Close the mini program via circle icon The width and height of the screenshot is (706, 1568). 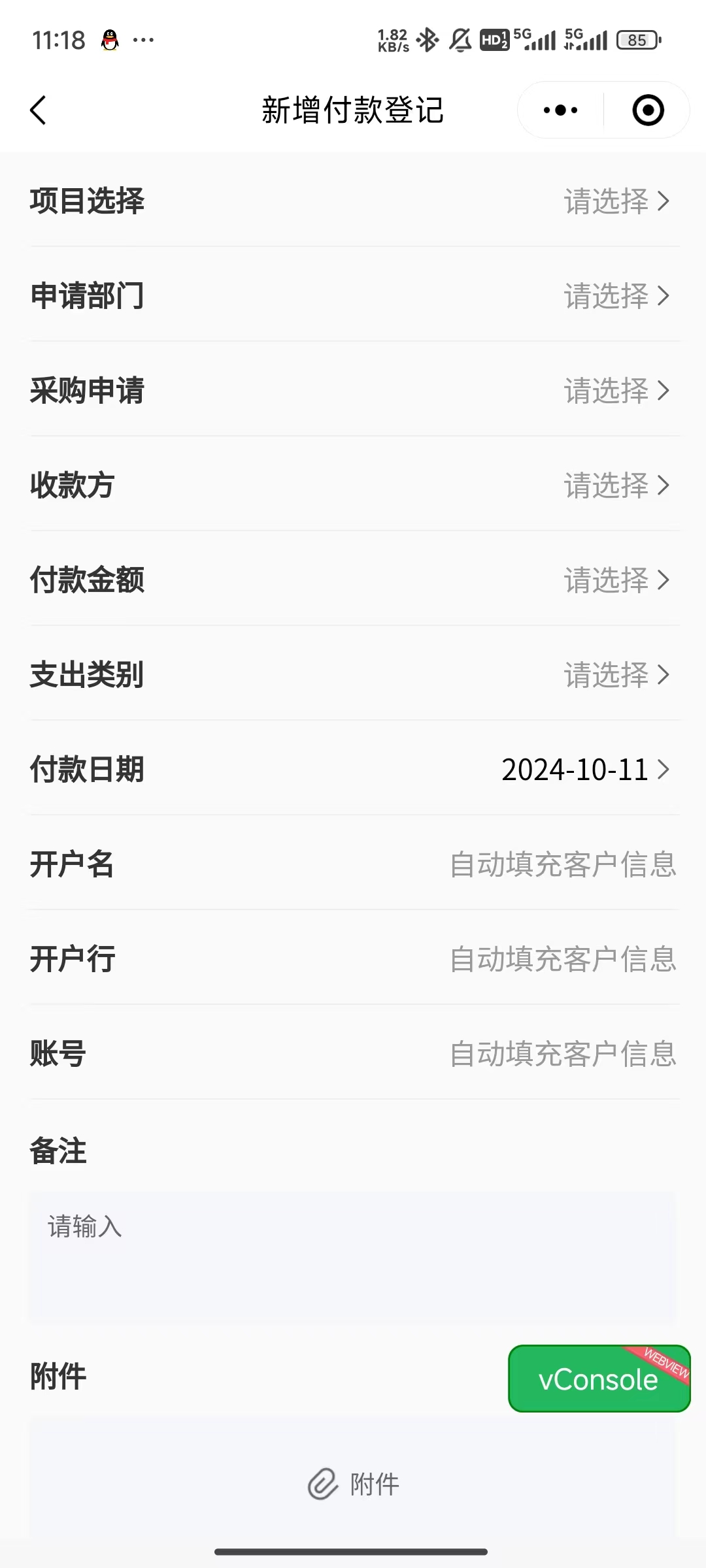(x=648, y=110)
